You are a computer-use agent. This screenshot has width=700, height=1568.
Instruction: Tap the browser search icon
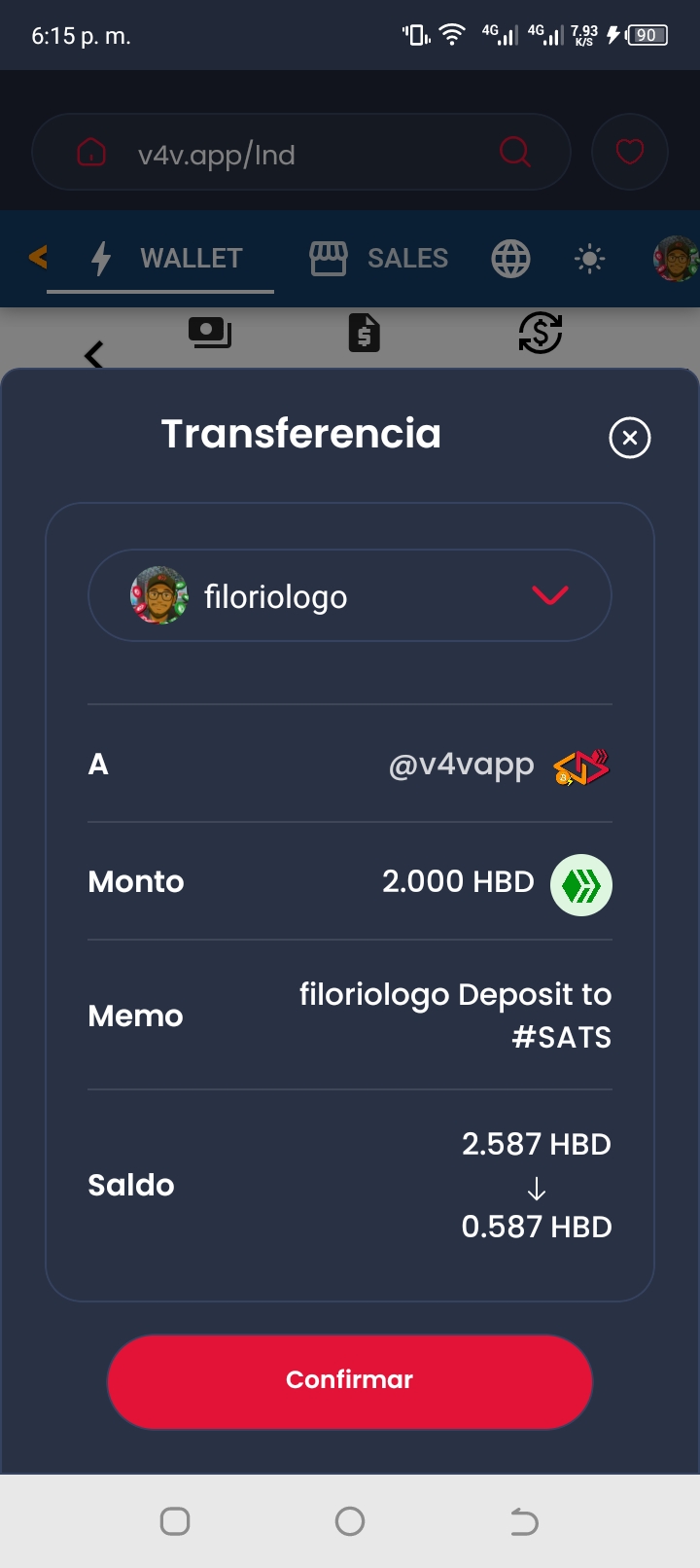(514, 152)
